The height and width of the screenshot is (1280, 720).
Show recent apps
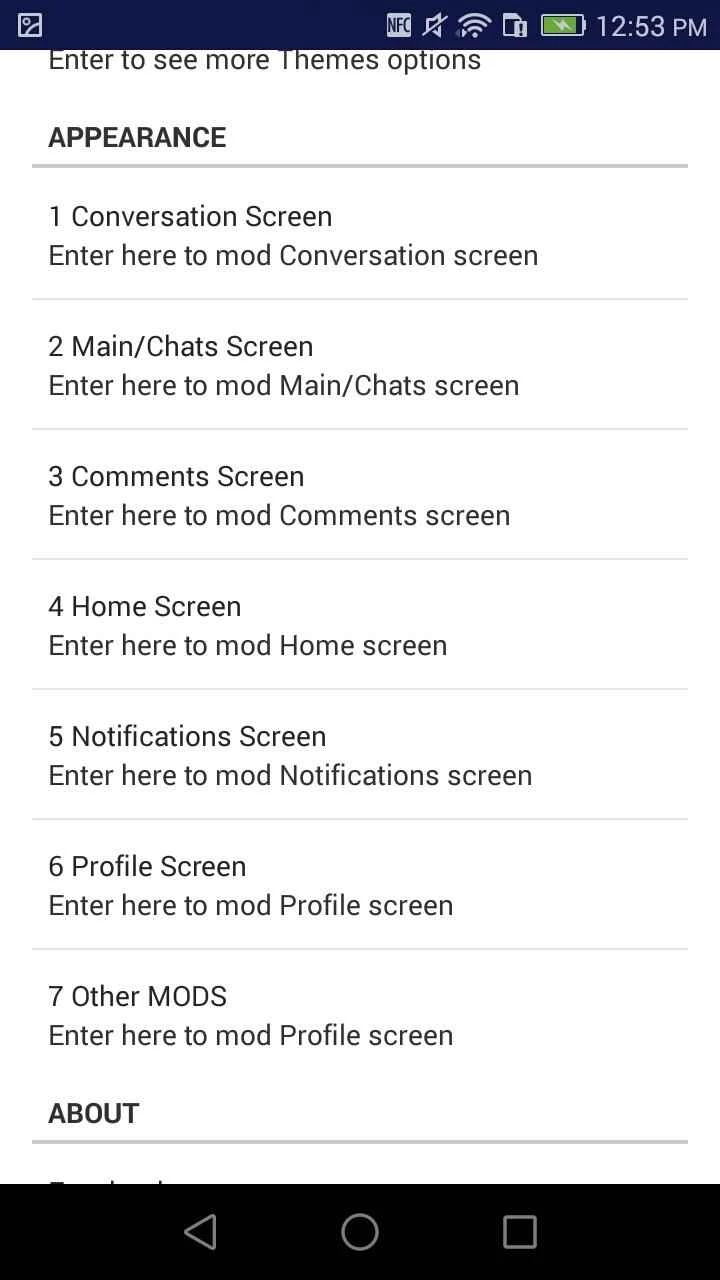[519, 1232]
